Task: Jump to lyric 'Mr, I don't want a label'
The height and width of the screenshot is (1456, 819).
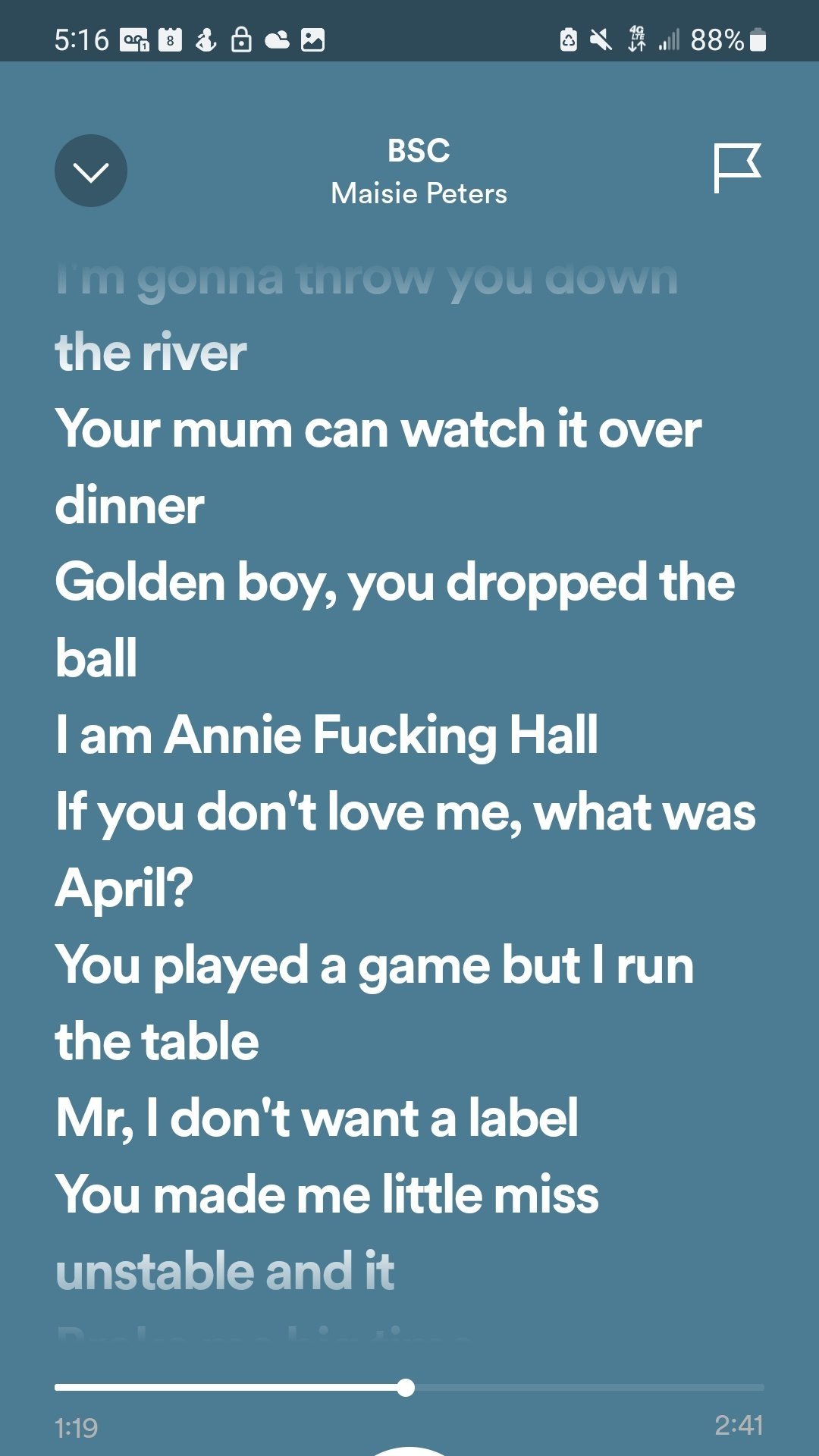Action: point(317,1118)
